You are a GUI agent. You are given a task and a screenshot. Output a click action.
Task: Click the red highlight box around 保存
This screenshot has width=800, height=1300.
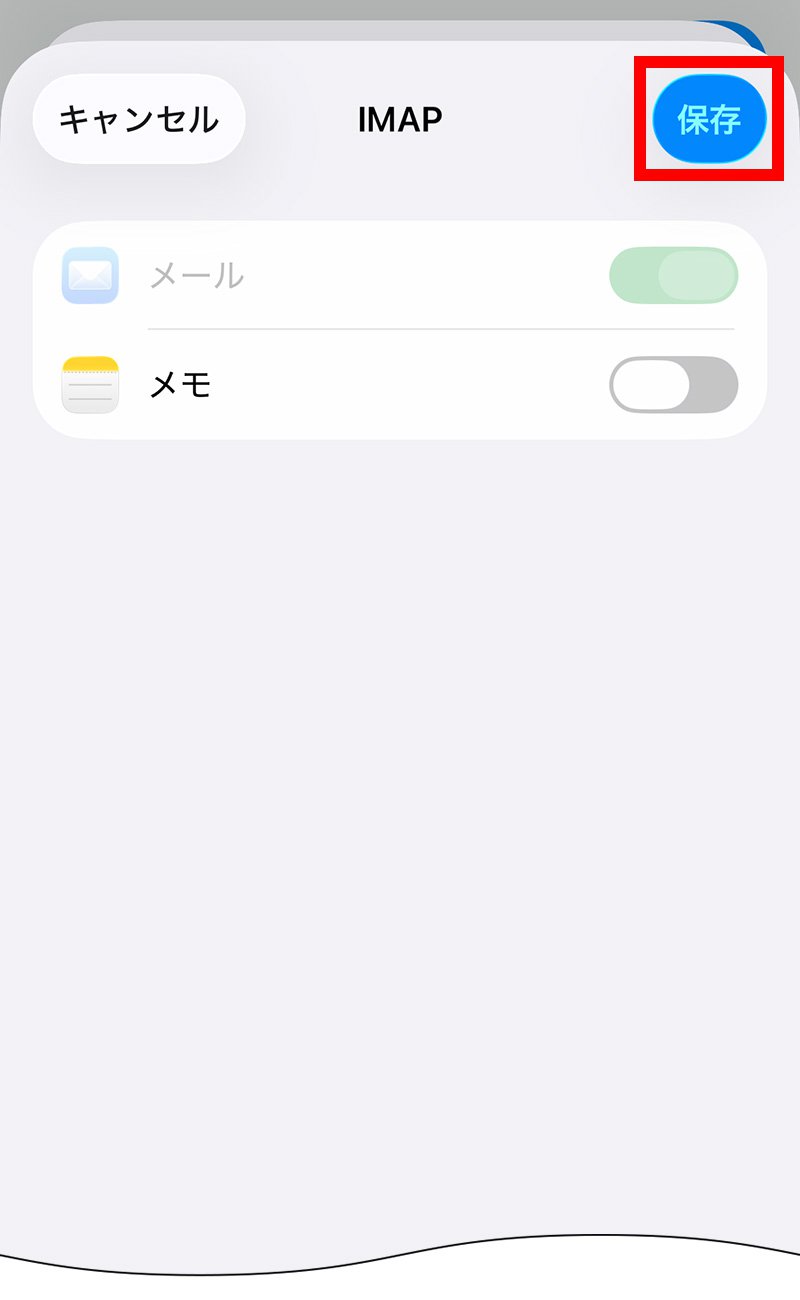pyautogui.click(x=710, y=118)
